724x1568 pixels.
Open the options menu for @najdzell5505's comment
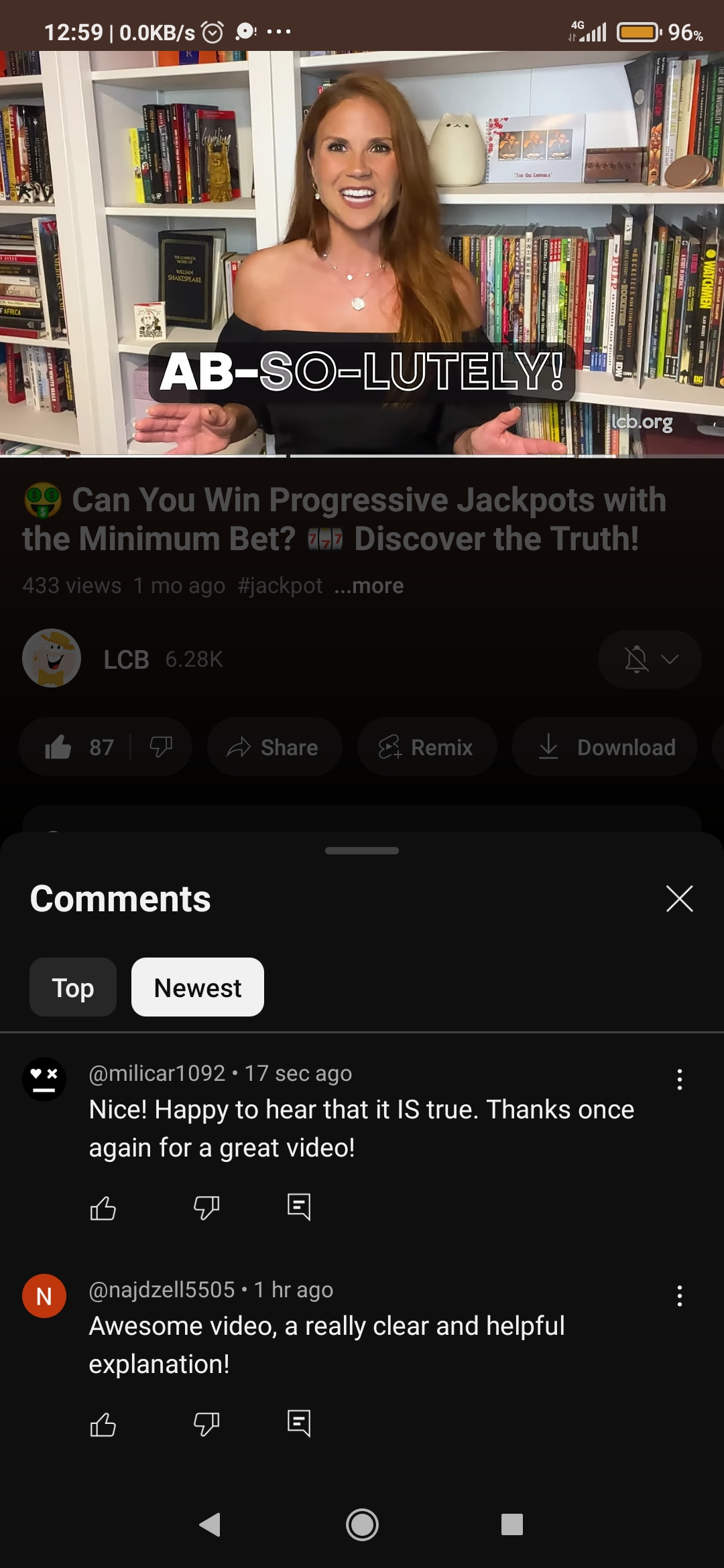679,1295
